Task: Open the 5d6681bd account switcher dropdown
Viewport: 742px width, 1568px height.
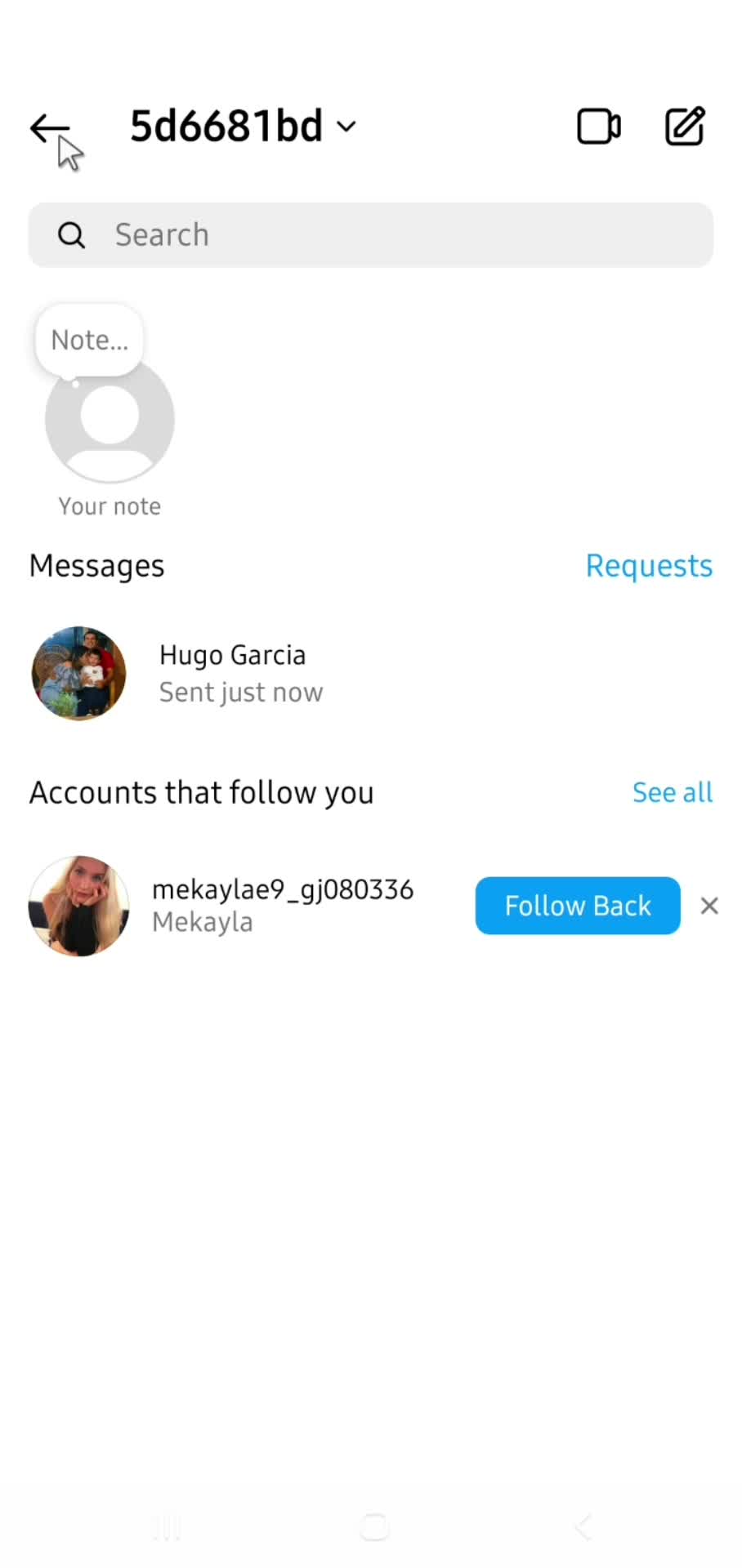Action: [243, 127]
